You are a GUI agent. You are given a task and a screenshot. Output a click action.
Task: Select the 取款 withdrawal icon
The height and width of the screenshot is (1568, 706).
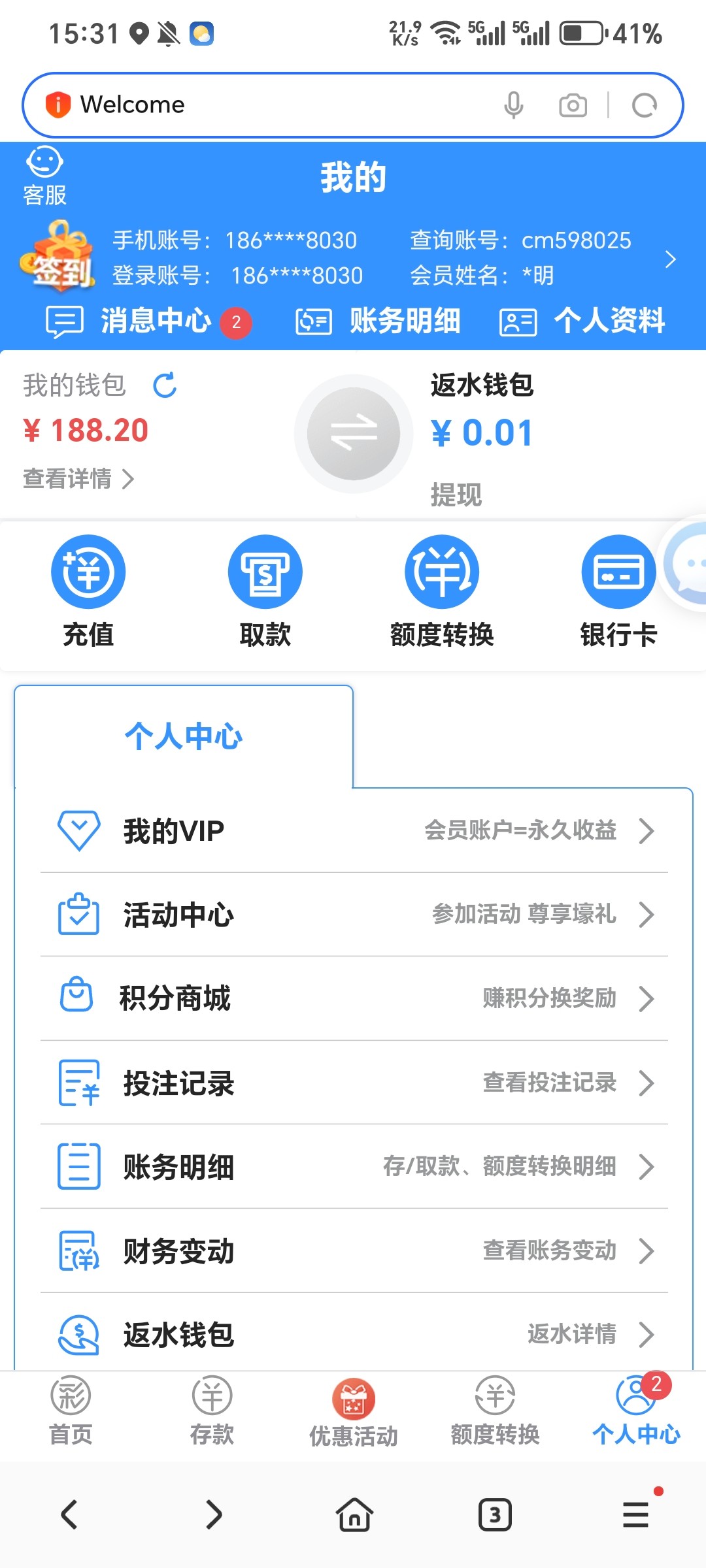(x=265, y=570)
